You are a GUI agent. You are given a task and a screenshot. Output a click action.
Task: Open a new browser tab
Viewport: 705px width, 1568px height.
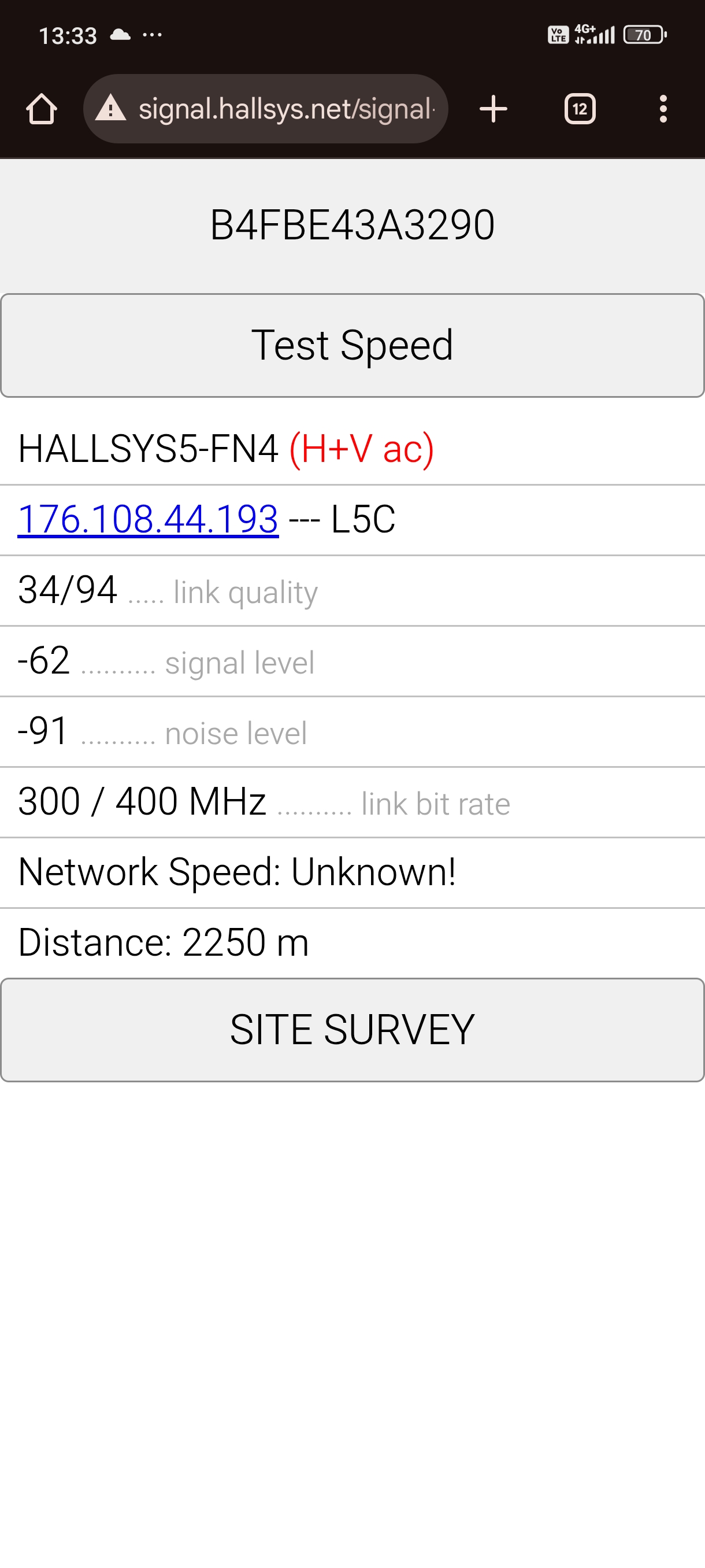click(493, 110)
